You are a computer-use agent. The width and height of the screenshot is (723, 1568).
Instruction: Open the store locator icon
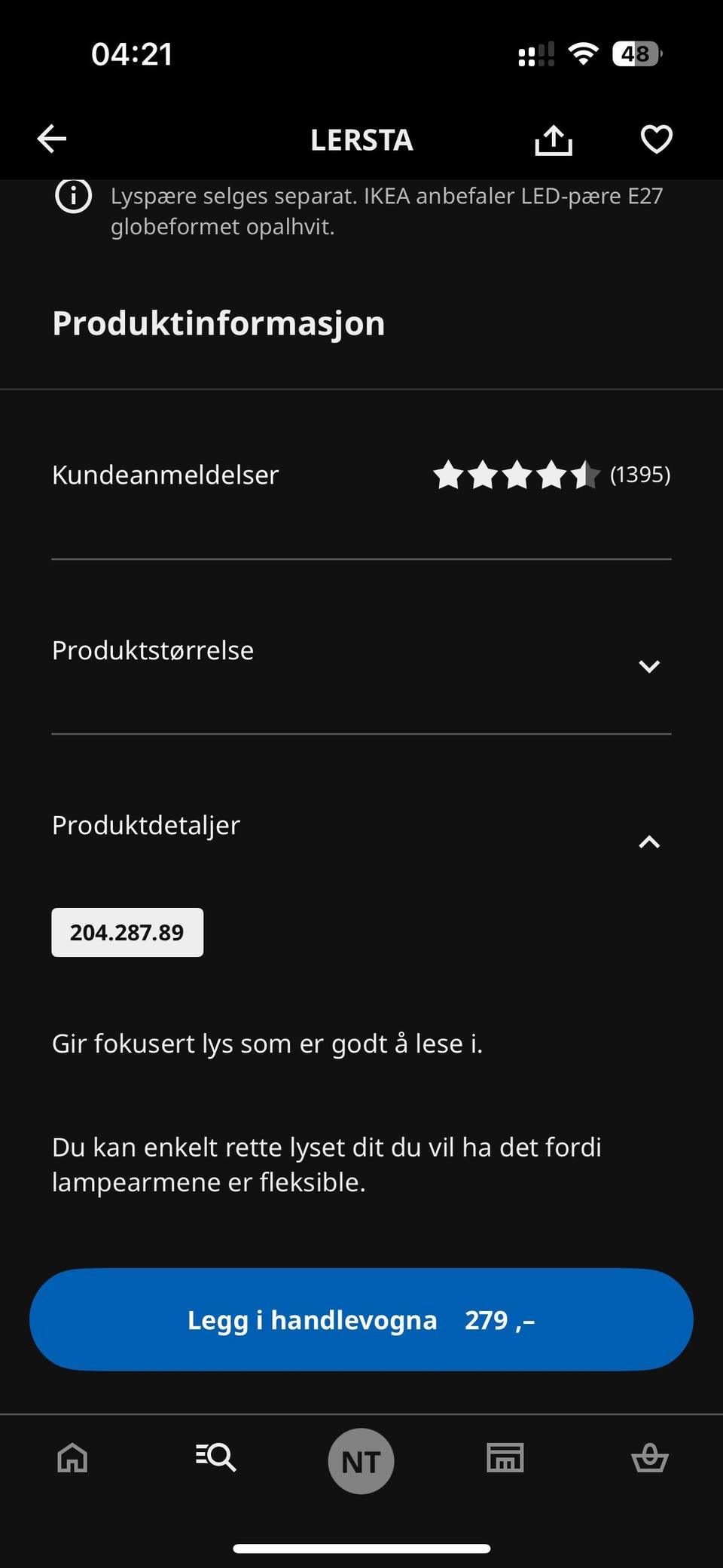click(503, 1459)
